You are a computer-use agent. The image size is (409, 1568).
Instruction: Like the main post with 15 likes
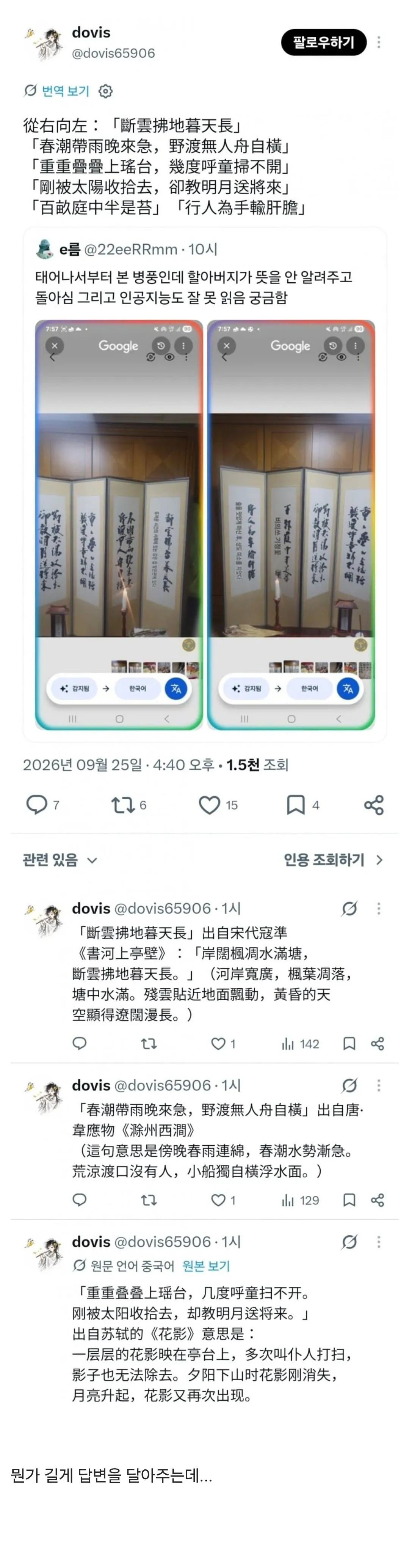tap(210, 805)
